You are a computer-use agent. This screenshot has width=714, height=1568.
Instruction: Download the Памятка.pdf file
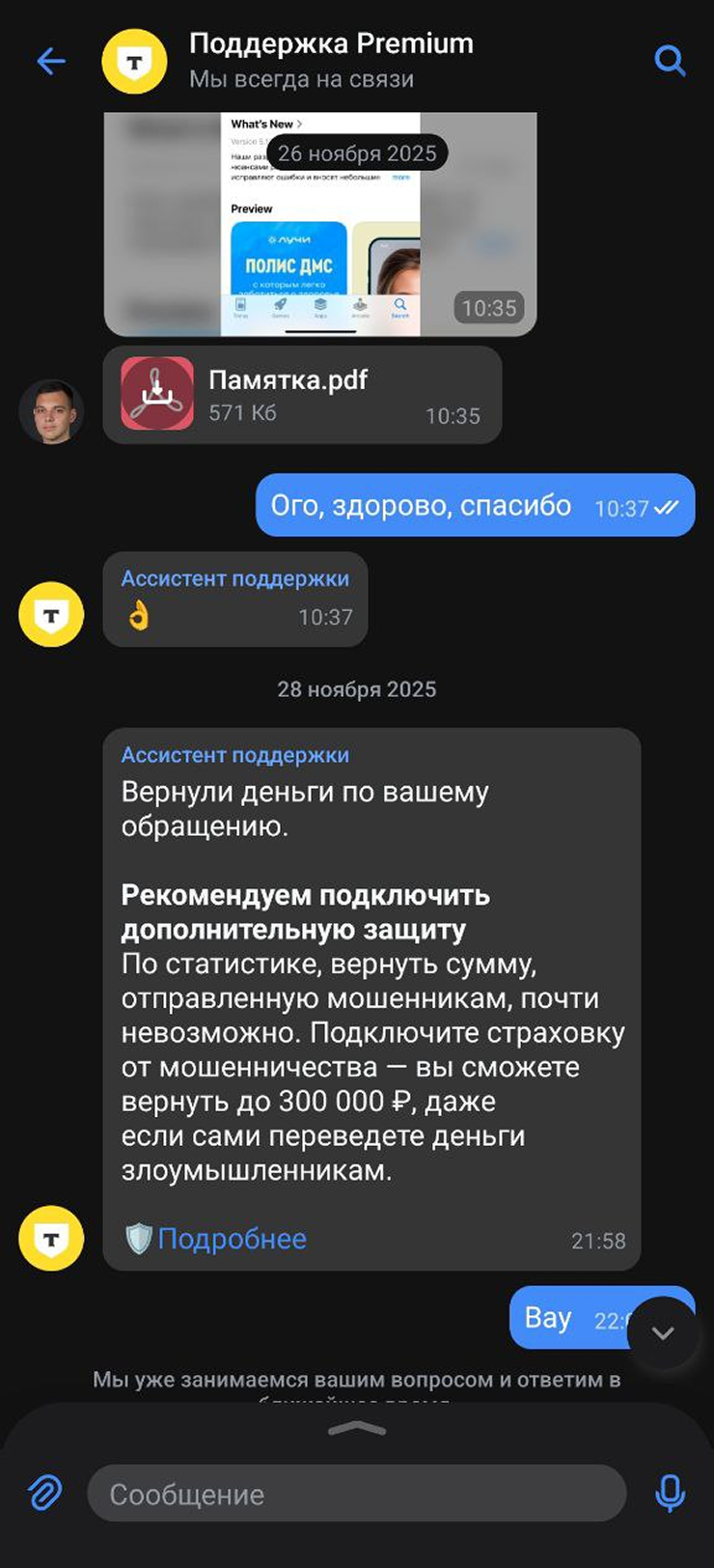156,394
